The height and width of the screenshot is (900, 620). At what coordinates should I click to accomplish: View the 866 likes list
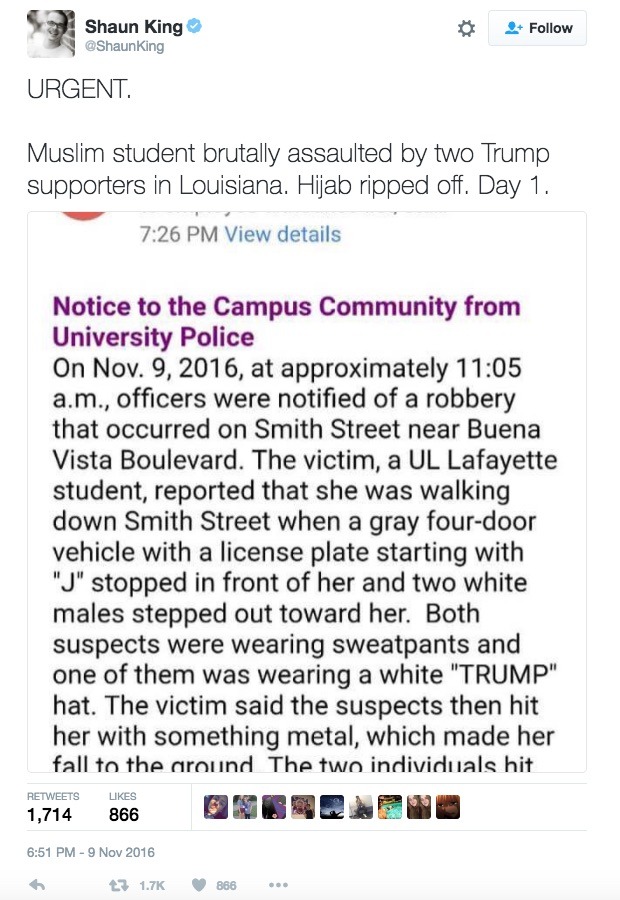click(x=123, y=806)
